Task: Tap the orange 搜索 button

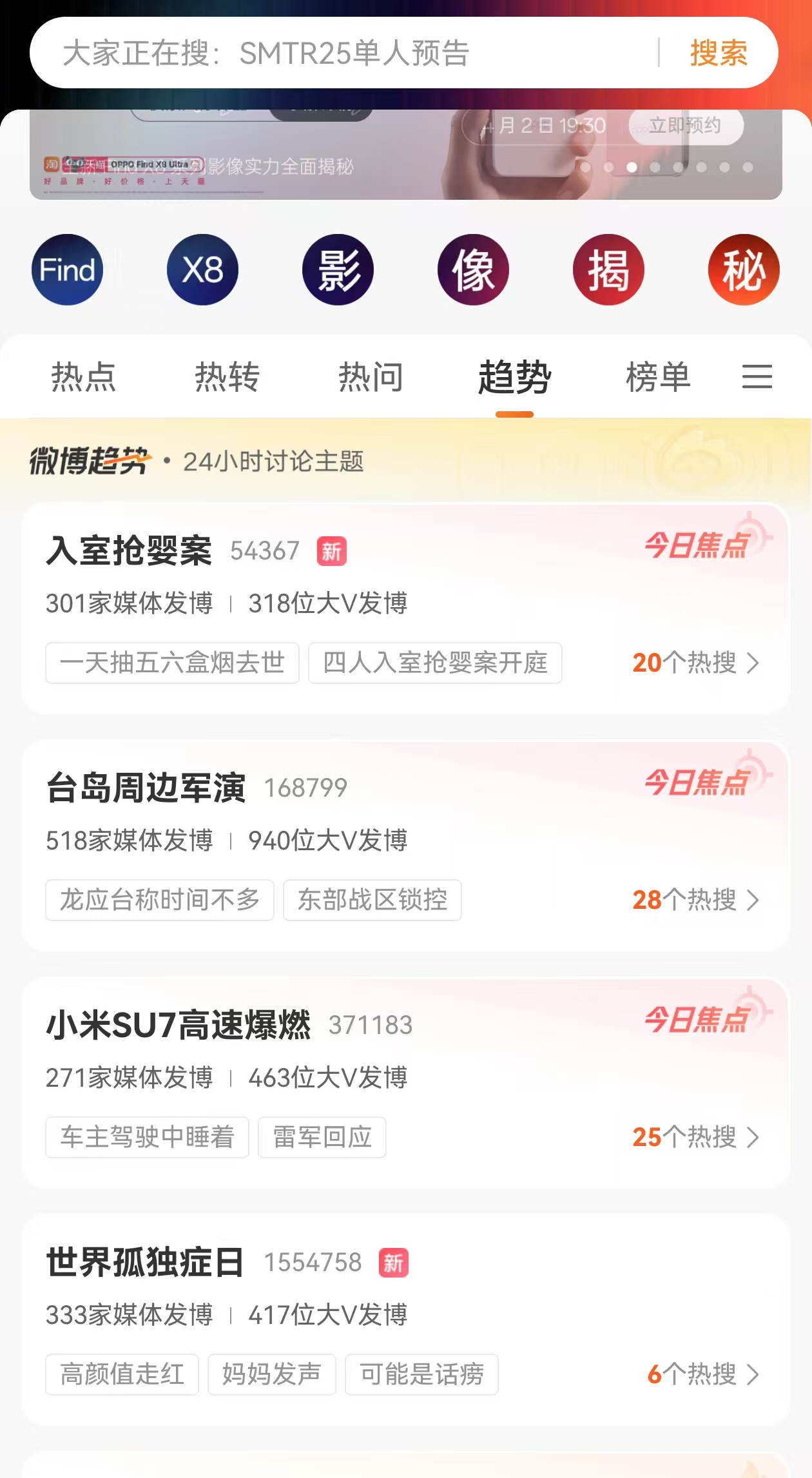Action: click(719, 53)
